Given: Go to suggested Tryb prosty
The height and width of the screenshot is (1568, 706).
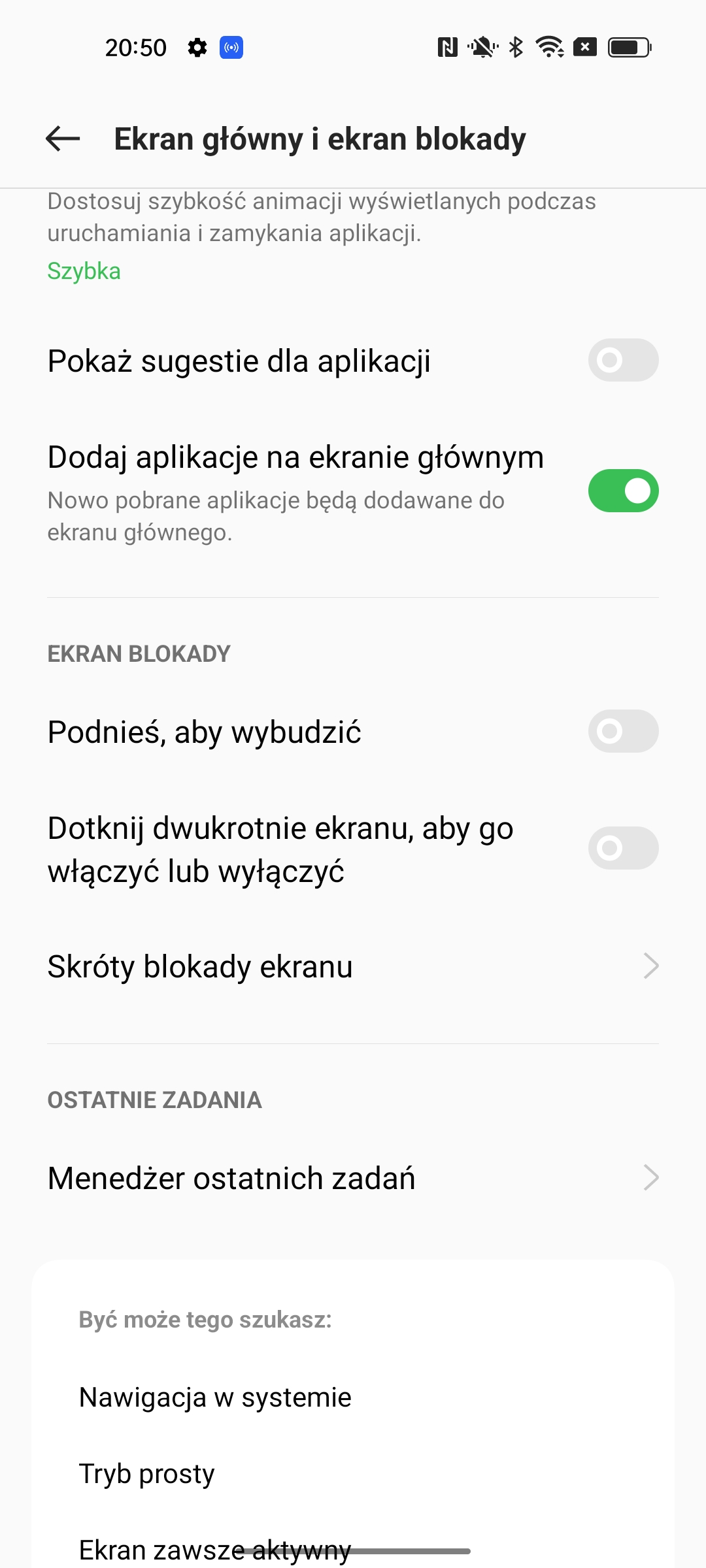Looking at the screenshot, I should tap(147, 1474).
